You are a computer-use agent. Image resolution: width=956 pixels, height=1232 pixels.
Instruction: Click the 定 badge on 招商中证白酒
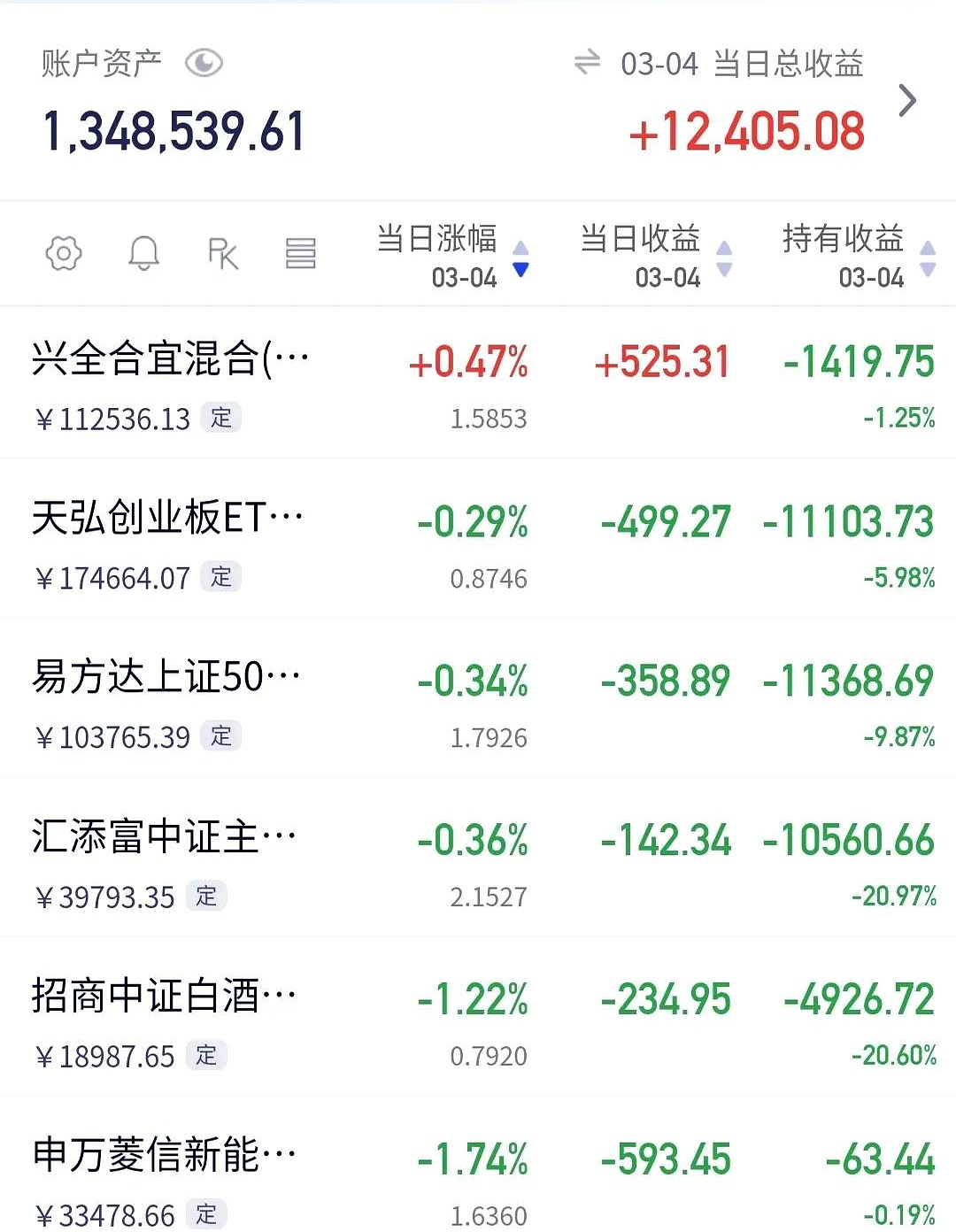tap(204, 1054)
